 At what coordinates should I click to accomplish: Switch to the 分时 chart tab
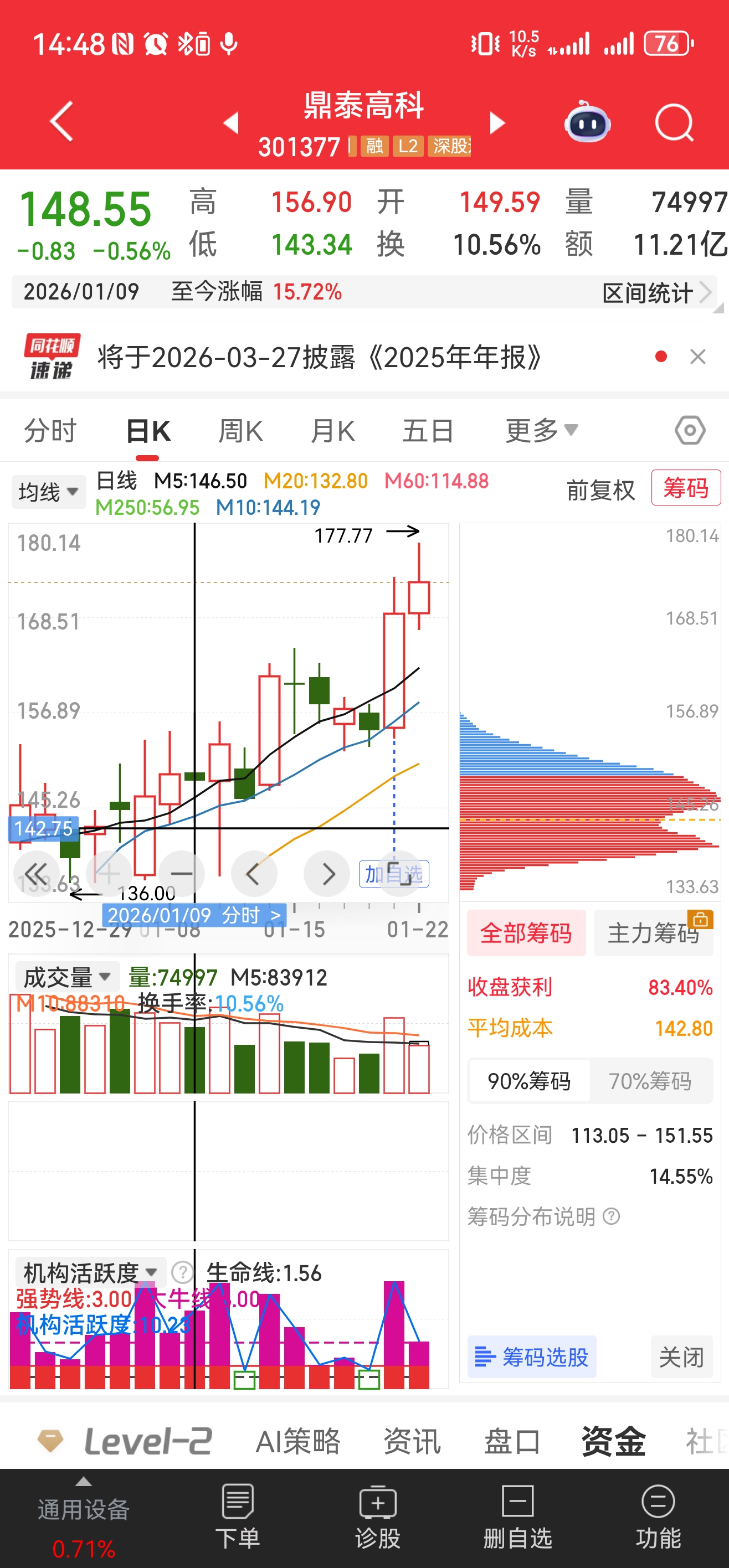click(50, 431)
